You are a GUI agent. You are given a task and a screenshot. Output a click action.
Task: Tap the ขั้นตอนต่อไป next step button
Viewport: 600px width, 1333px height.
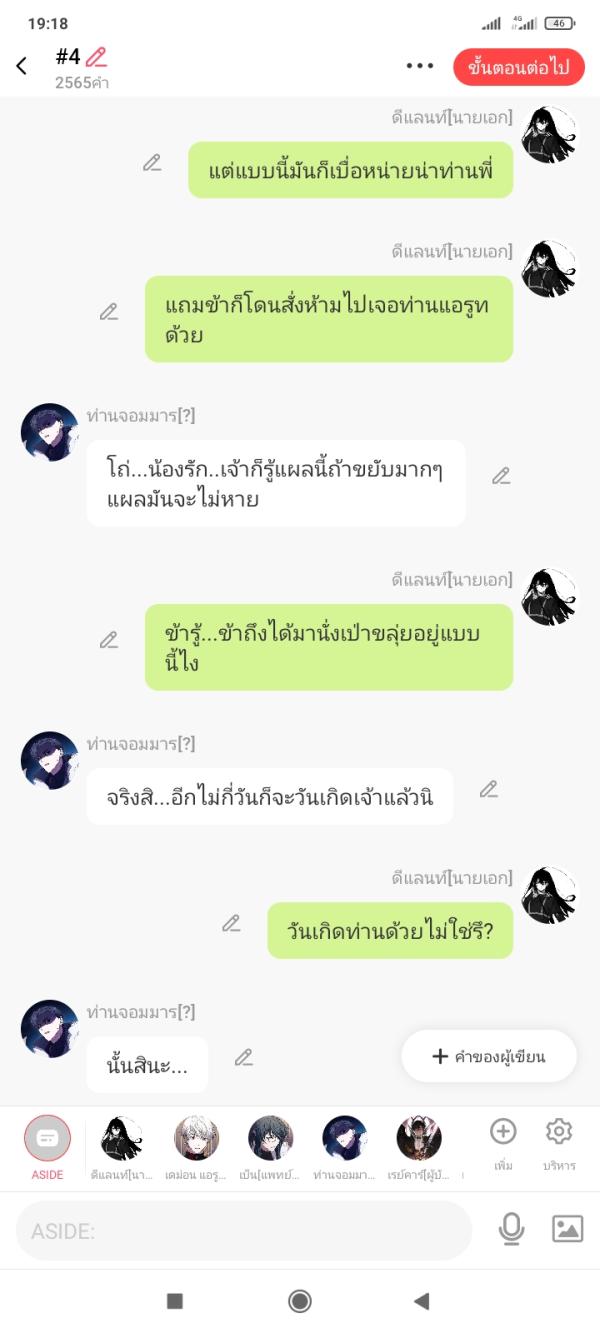click(x=518, y=67)
